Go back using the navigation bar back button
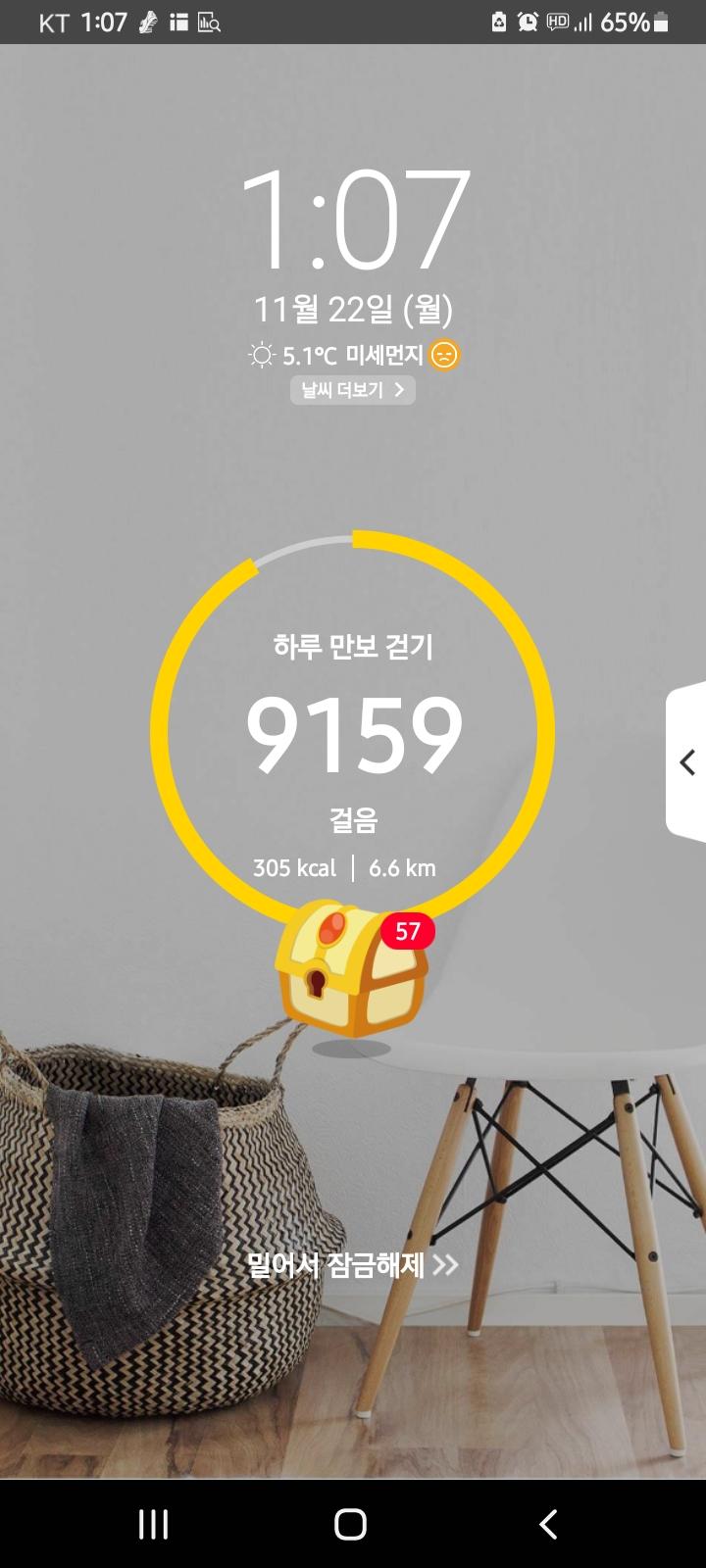 coord(548,1524)
